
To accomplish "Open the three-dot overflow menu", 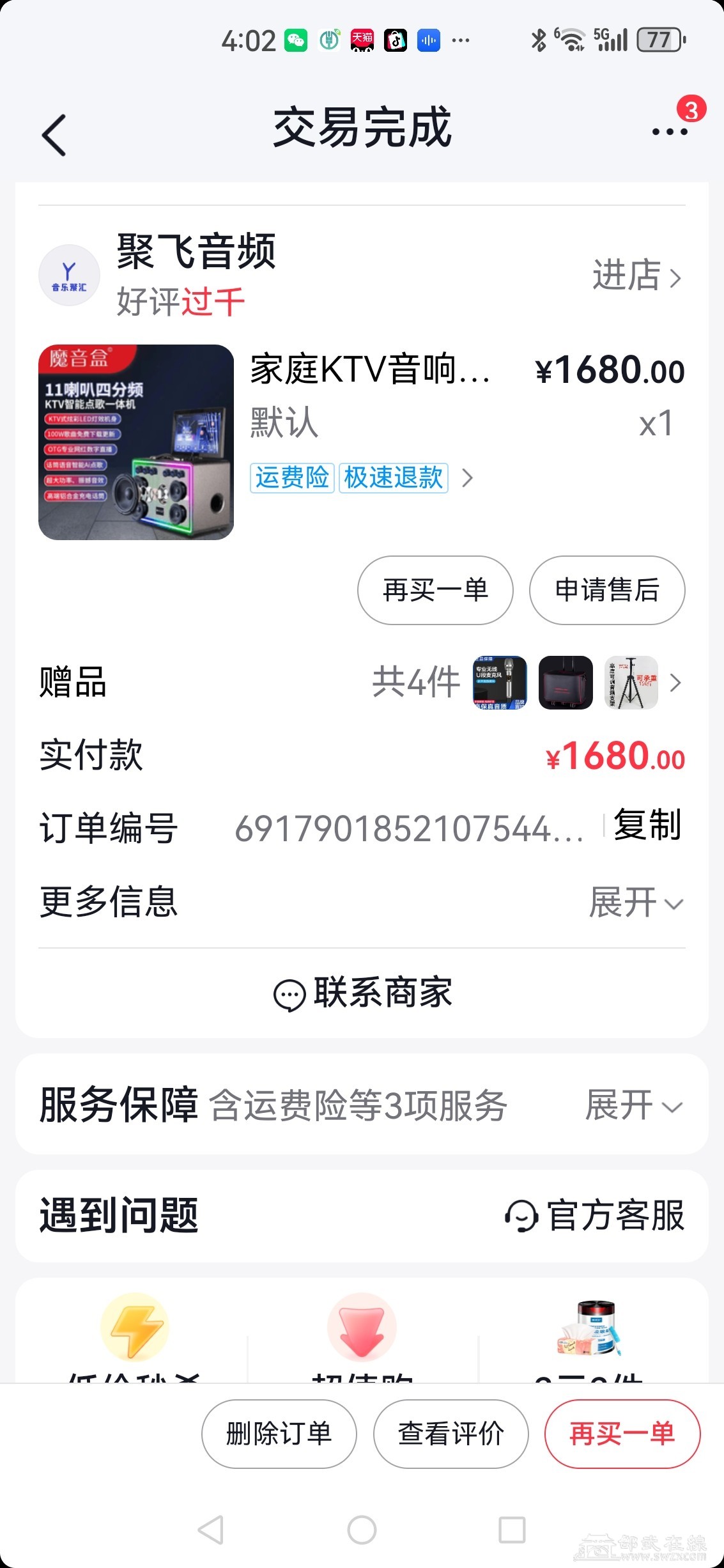I will [x=669, y=132].
